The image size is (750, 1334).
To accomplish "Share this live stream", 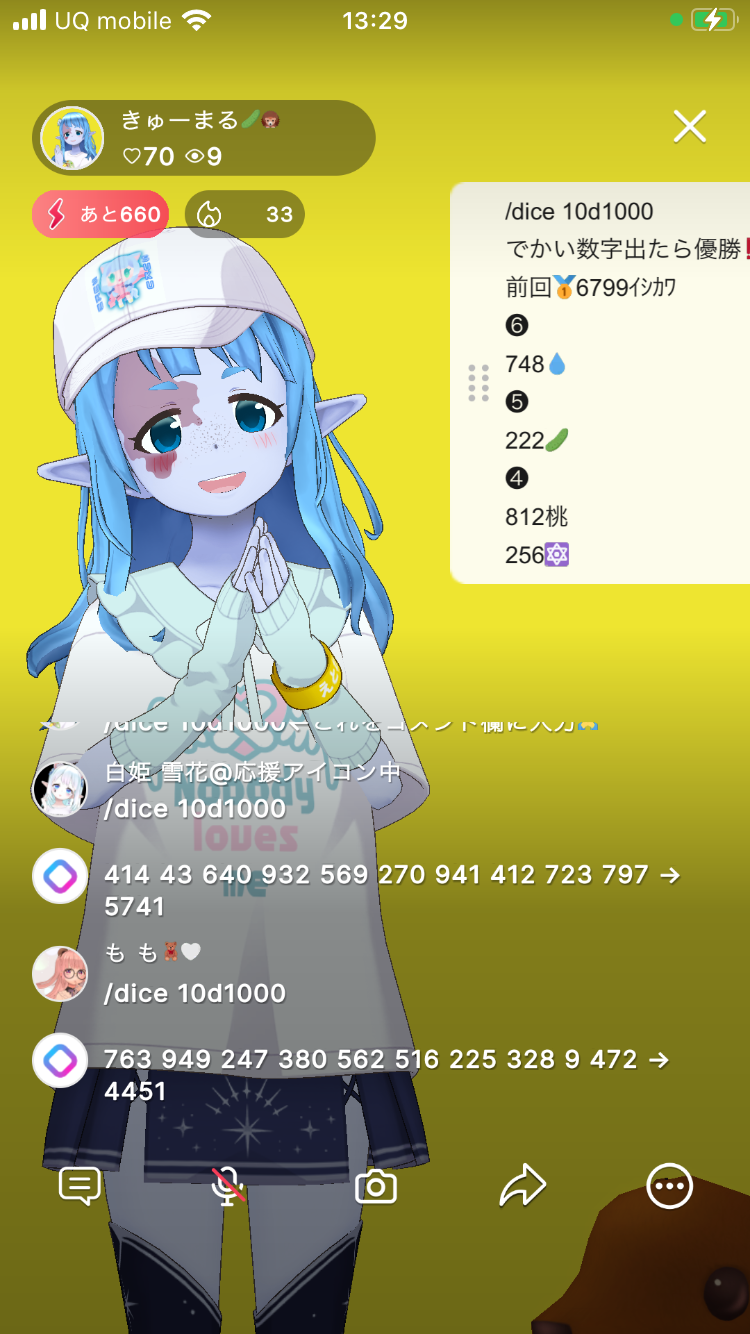I will pyautogui.click(x=522, y=1187).
